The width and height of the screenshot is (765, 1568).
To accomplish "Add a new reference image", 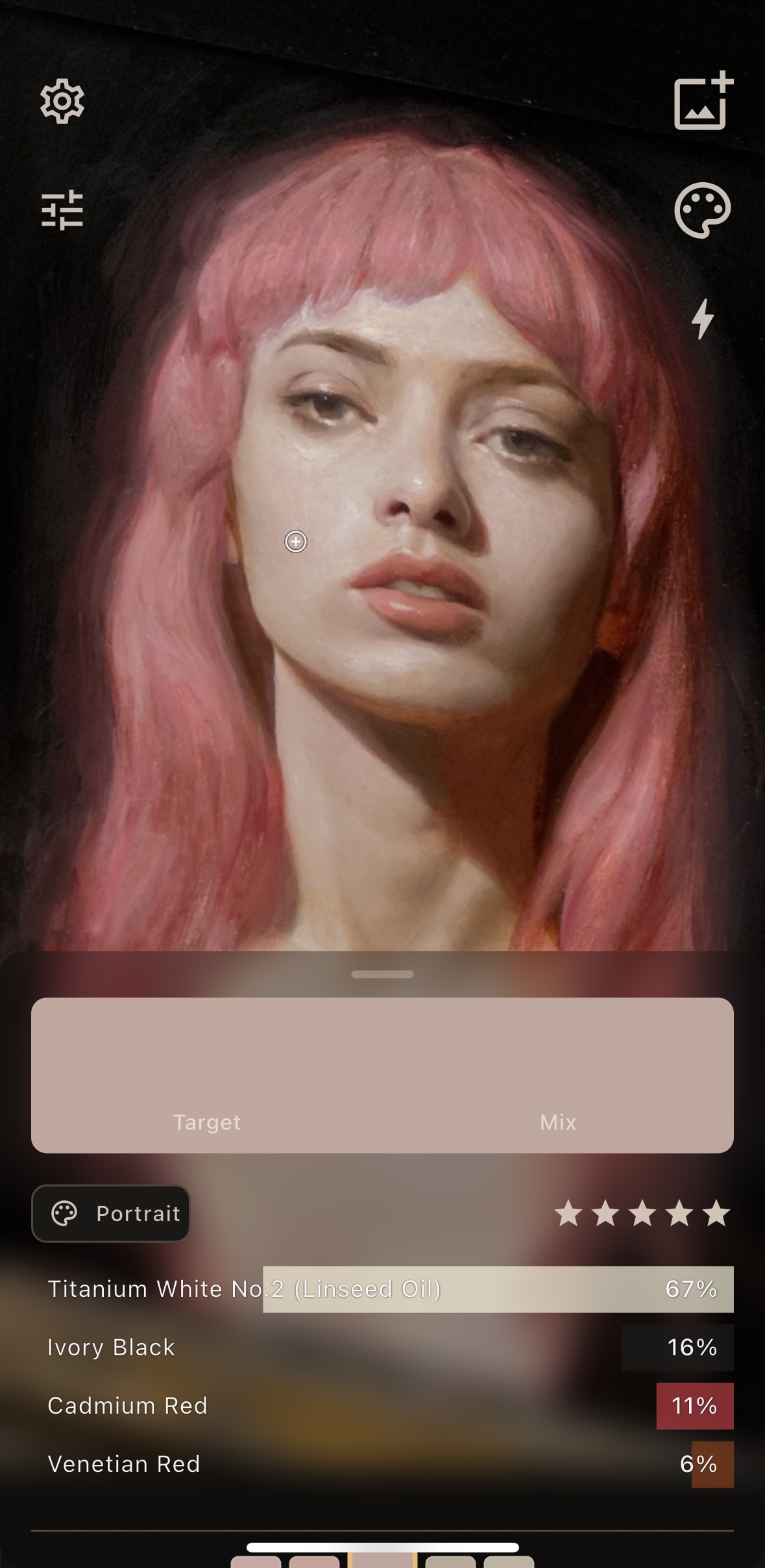I will click(703, 101).
